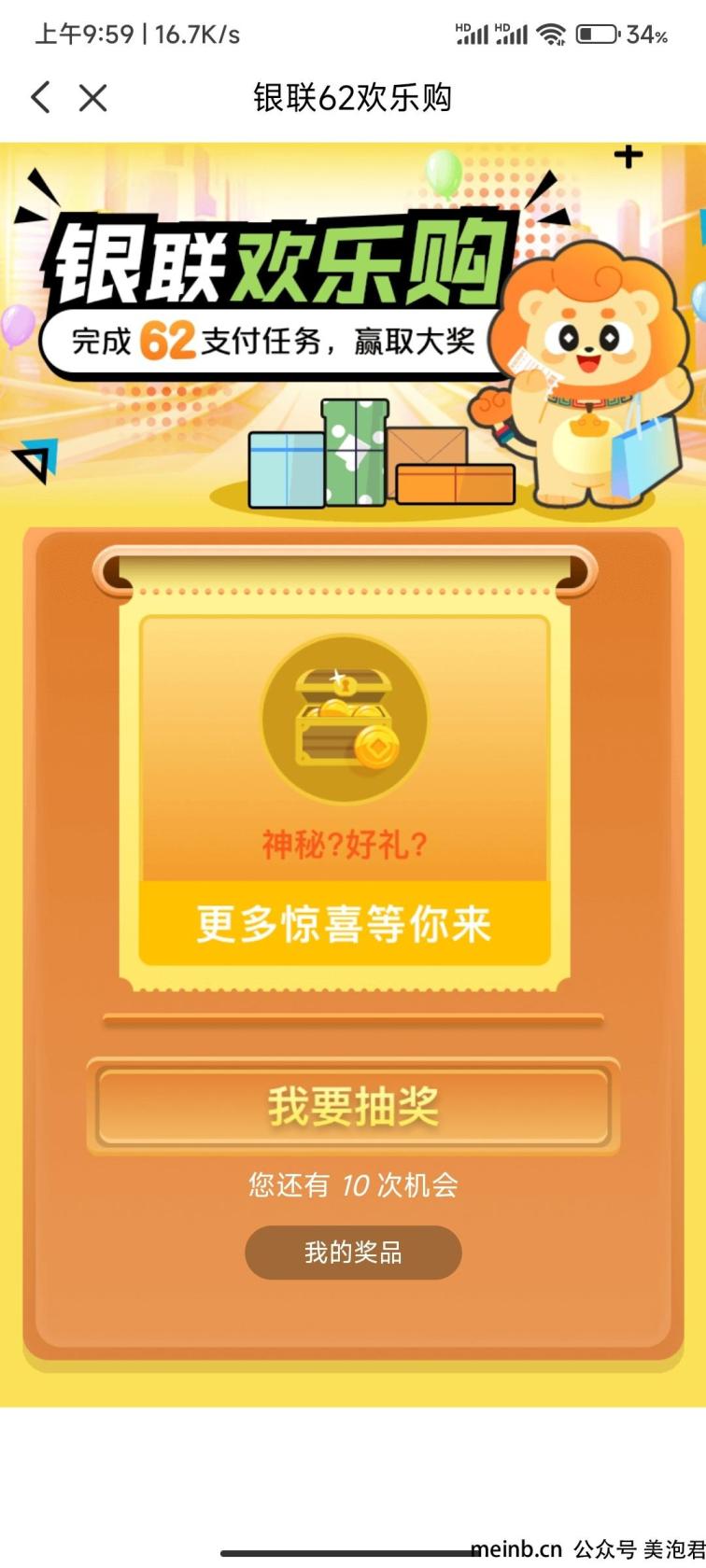Tap 我要抽奖 to draw a prize
The image size is (706, 1568).
click(353, 1106)
